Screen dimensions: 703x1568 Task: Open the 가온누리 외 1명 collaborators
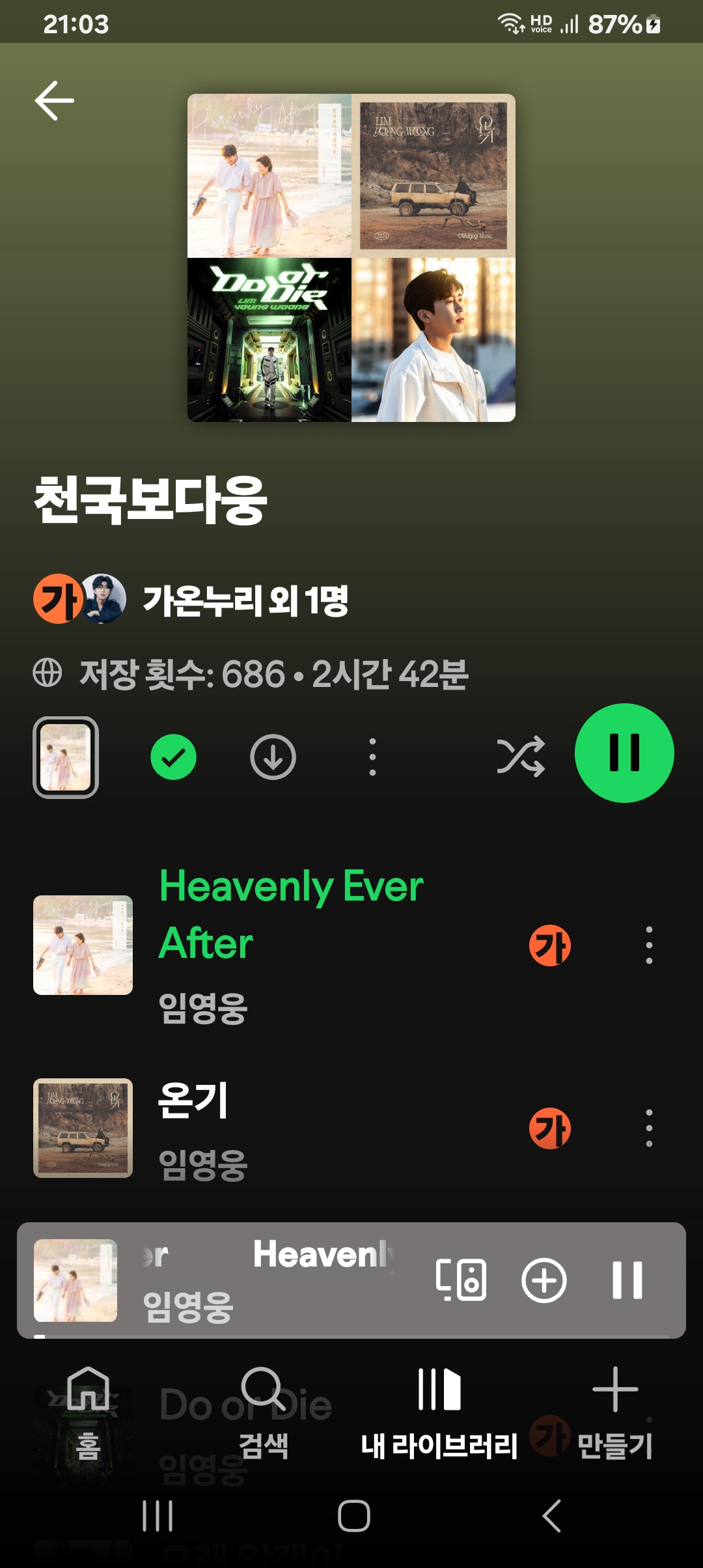click(x=245, y=600)
